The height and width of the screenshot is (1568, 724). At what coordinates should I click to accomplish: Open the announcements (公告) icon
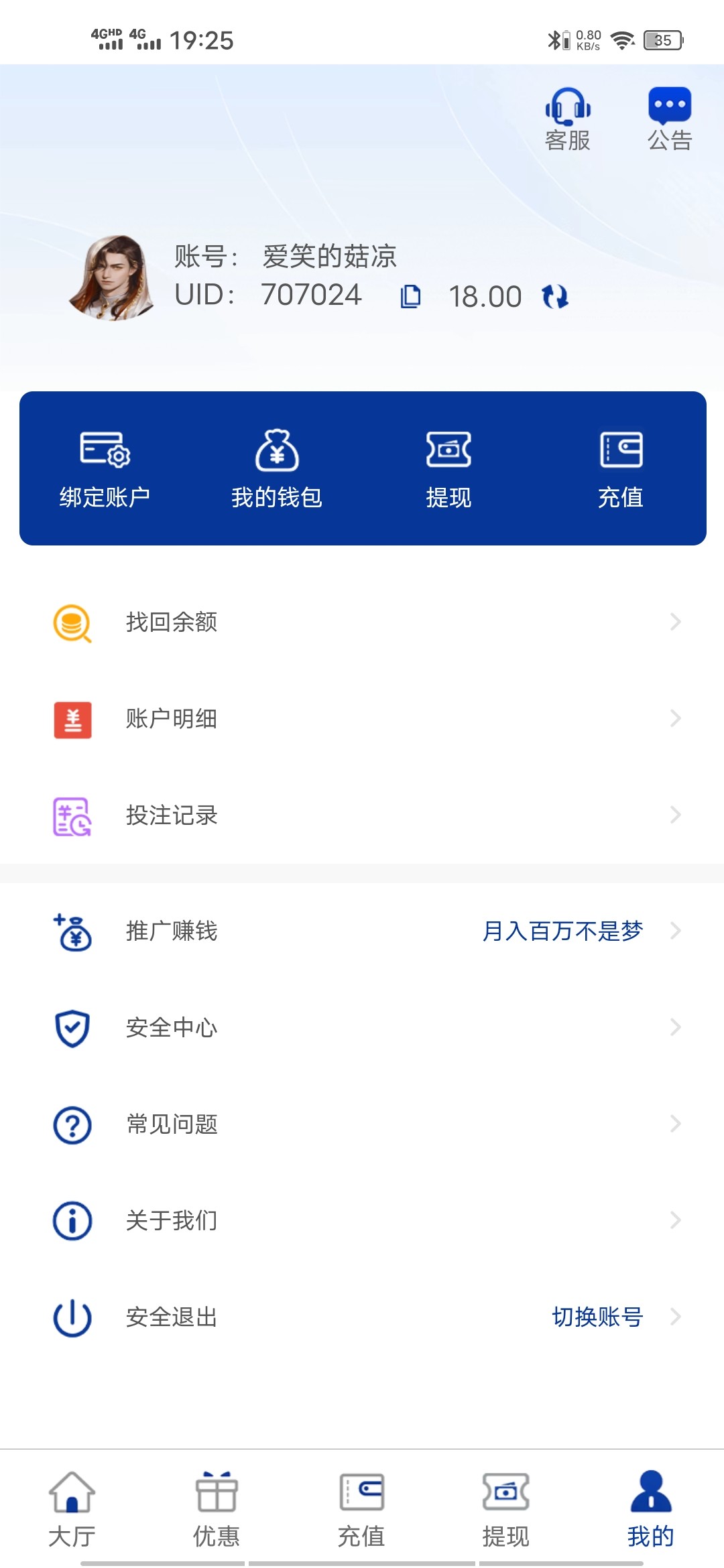[x=669, y=119]
